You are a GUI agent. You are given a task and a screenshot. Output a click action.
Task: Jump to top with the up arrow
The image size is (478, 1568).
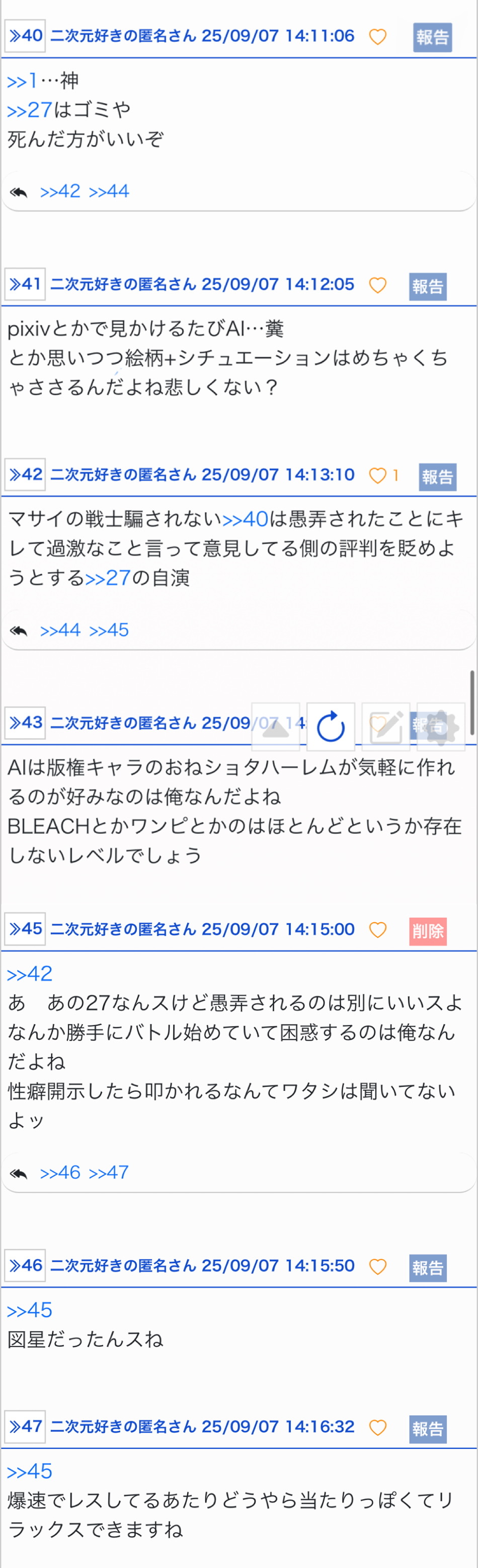click(276, 727)
